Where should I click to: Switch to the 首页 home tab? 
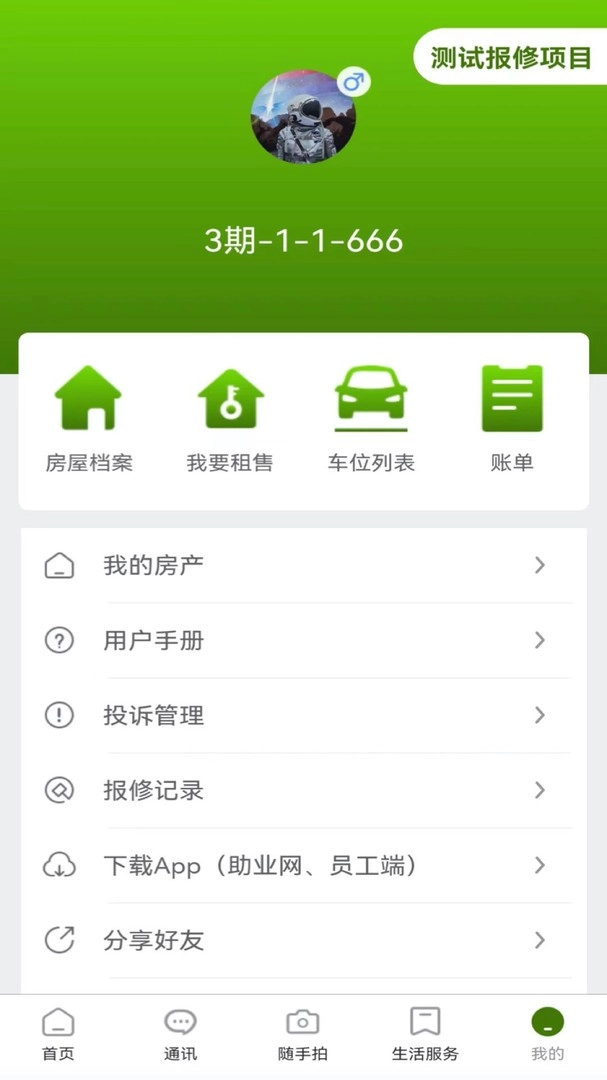tap(58, 1034)
